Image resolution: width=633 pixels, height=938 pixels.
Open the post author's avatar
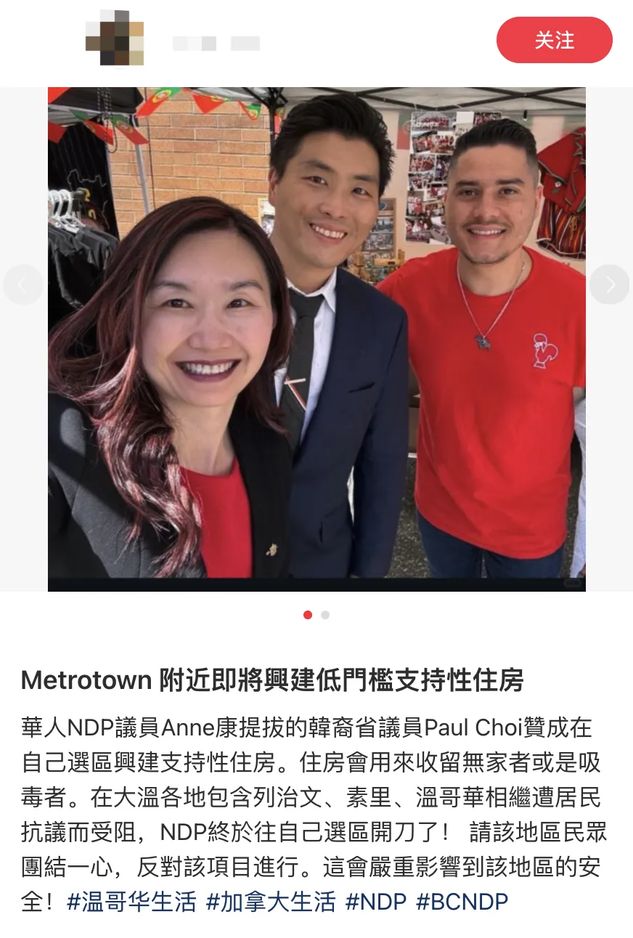tap(114, 40)
